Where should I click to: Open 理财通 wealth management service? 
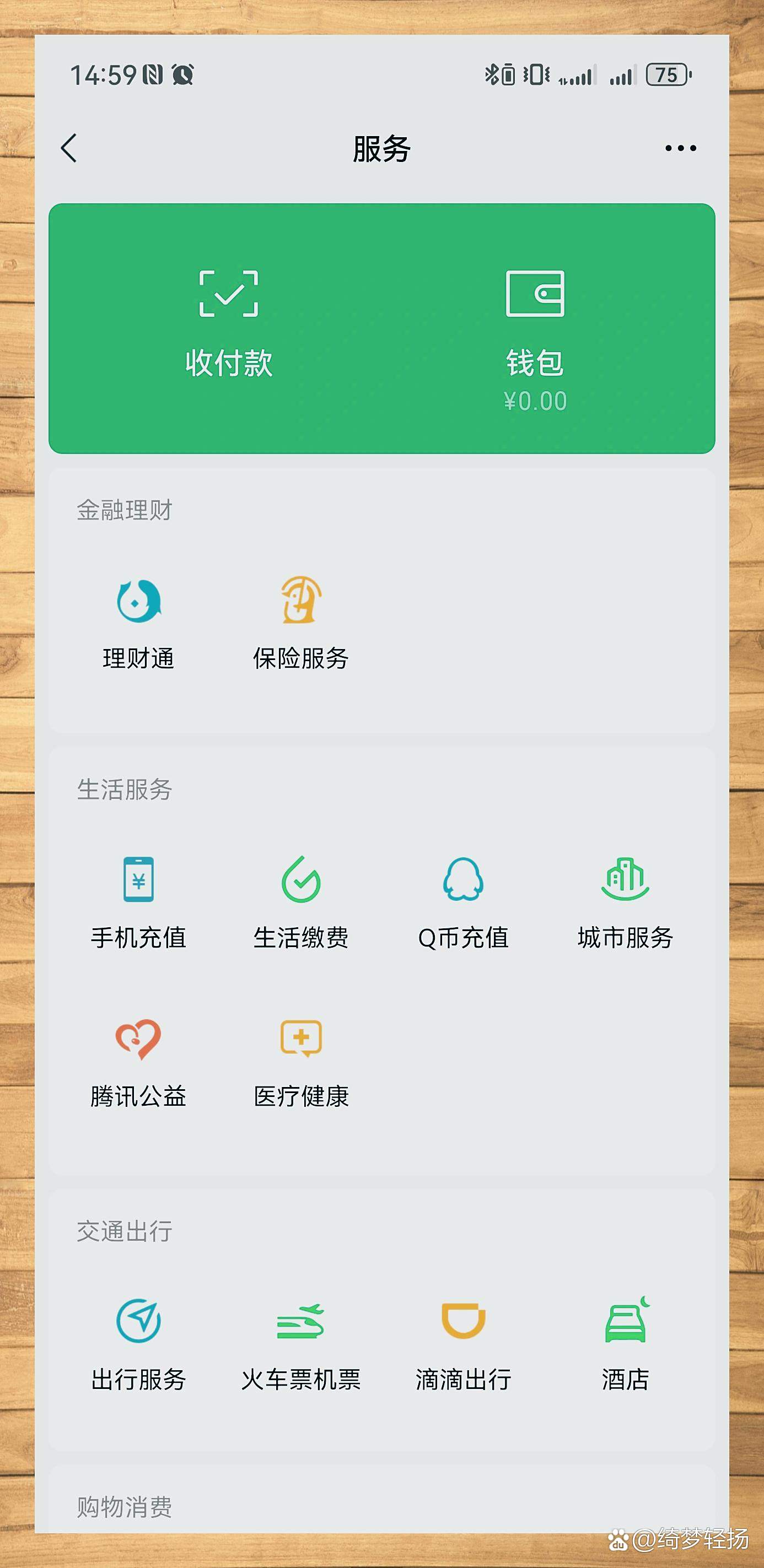[138, 621]
